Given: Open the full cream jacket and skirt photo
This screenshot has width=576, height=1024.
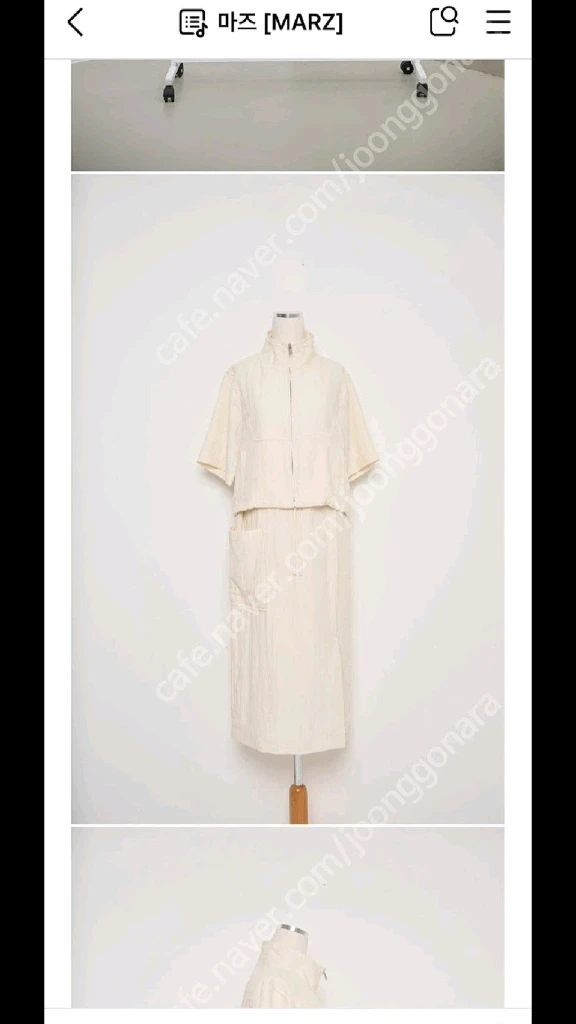Looking at the screenshot, I should pyautogui.click(x=287, y=498).
